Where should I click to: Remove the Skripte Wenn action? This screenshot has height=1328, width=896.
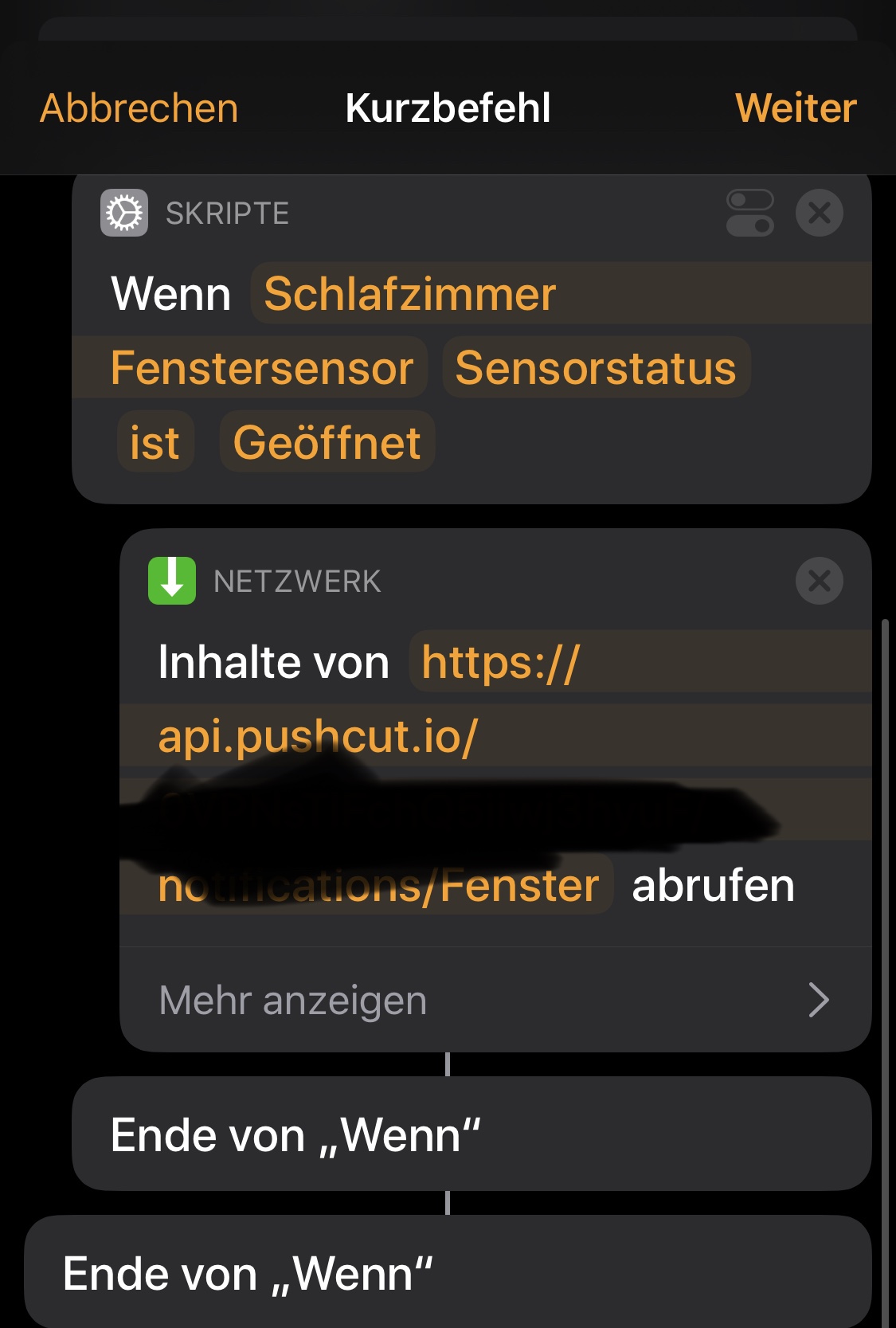click(819, 213)
